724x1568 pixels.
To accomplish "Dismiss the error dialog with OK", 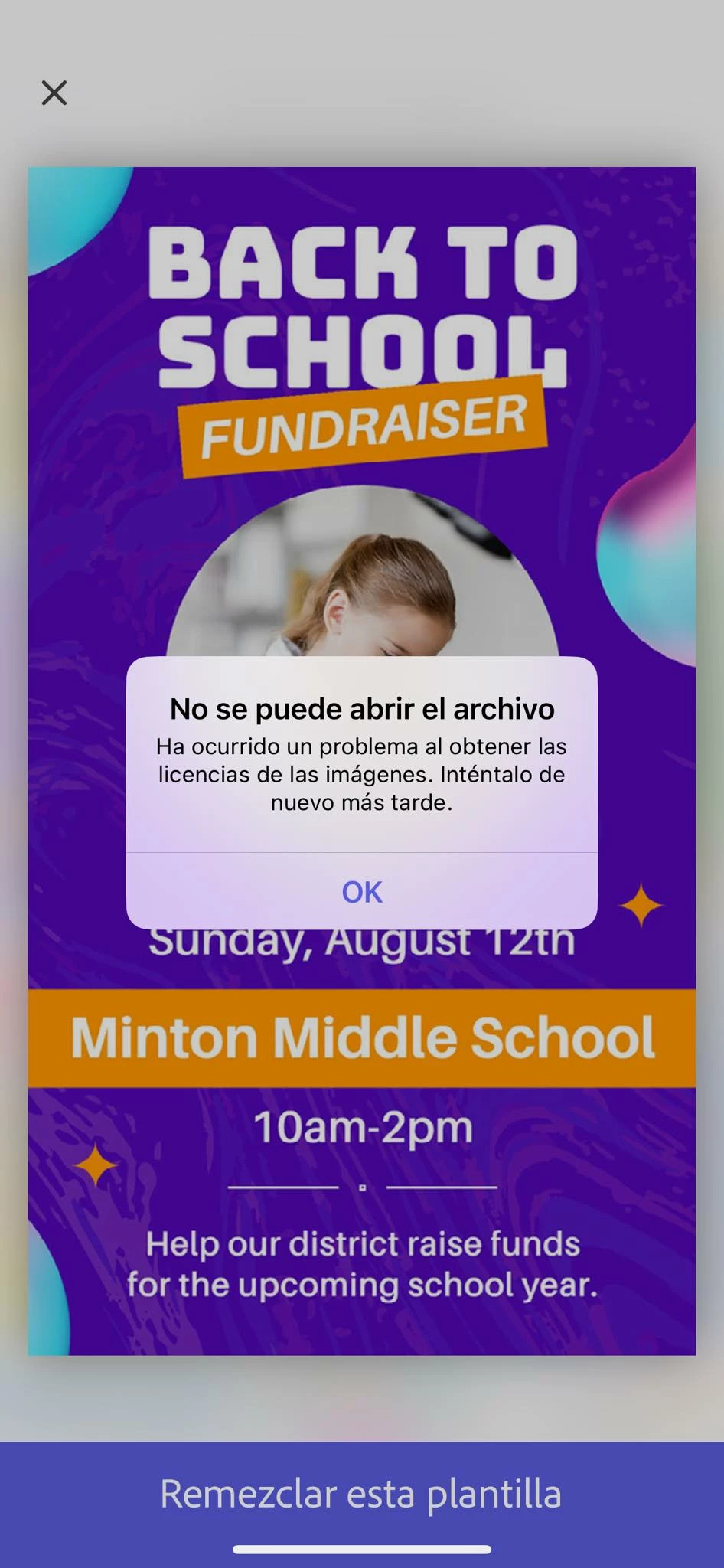I will click(362, 891).
